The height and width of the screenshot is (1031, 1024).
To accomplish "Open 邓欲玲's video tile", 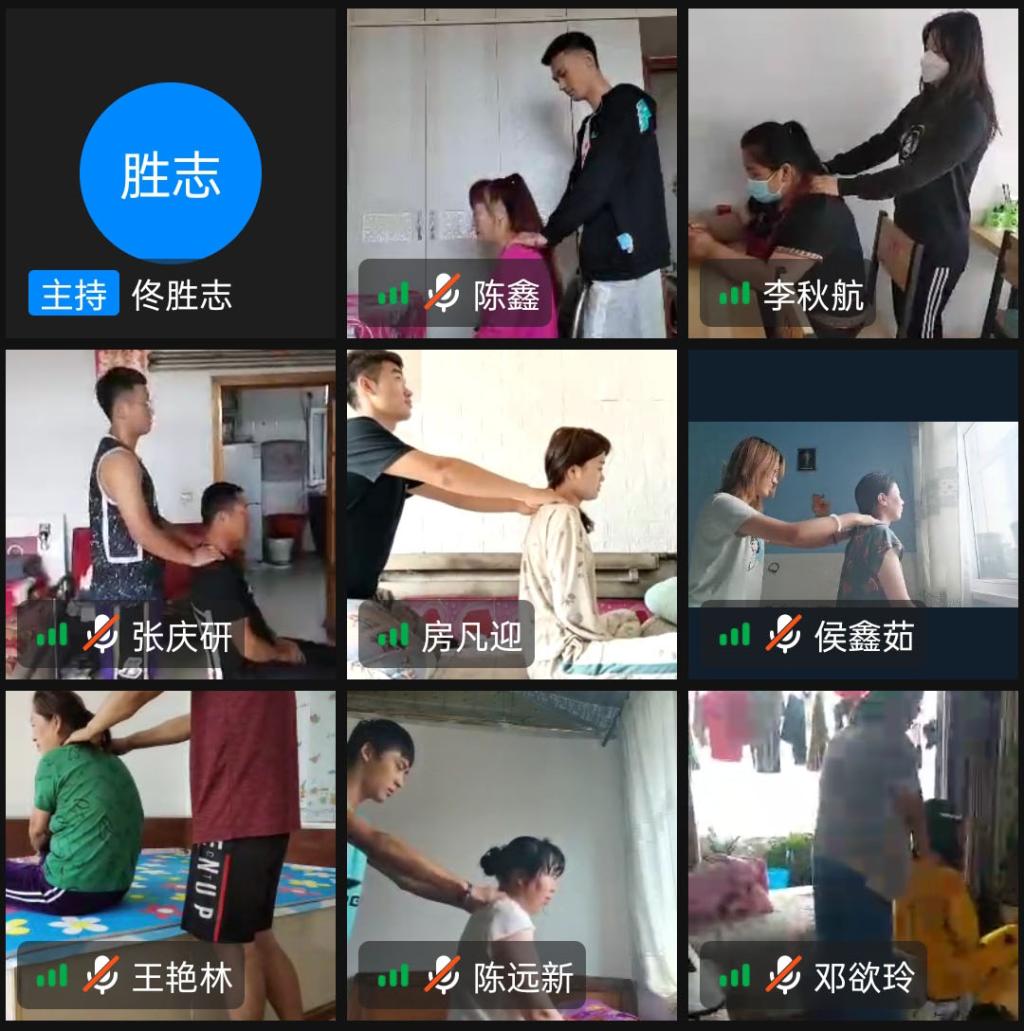I will pyautogui.click(x=852, y=855).
